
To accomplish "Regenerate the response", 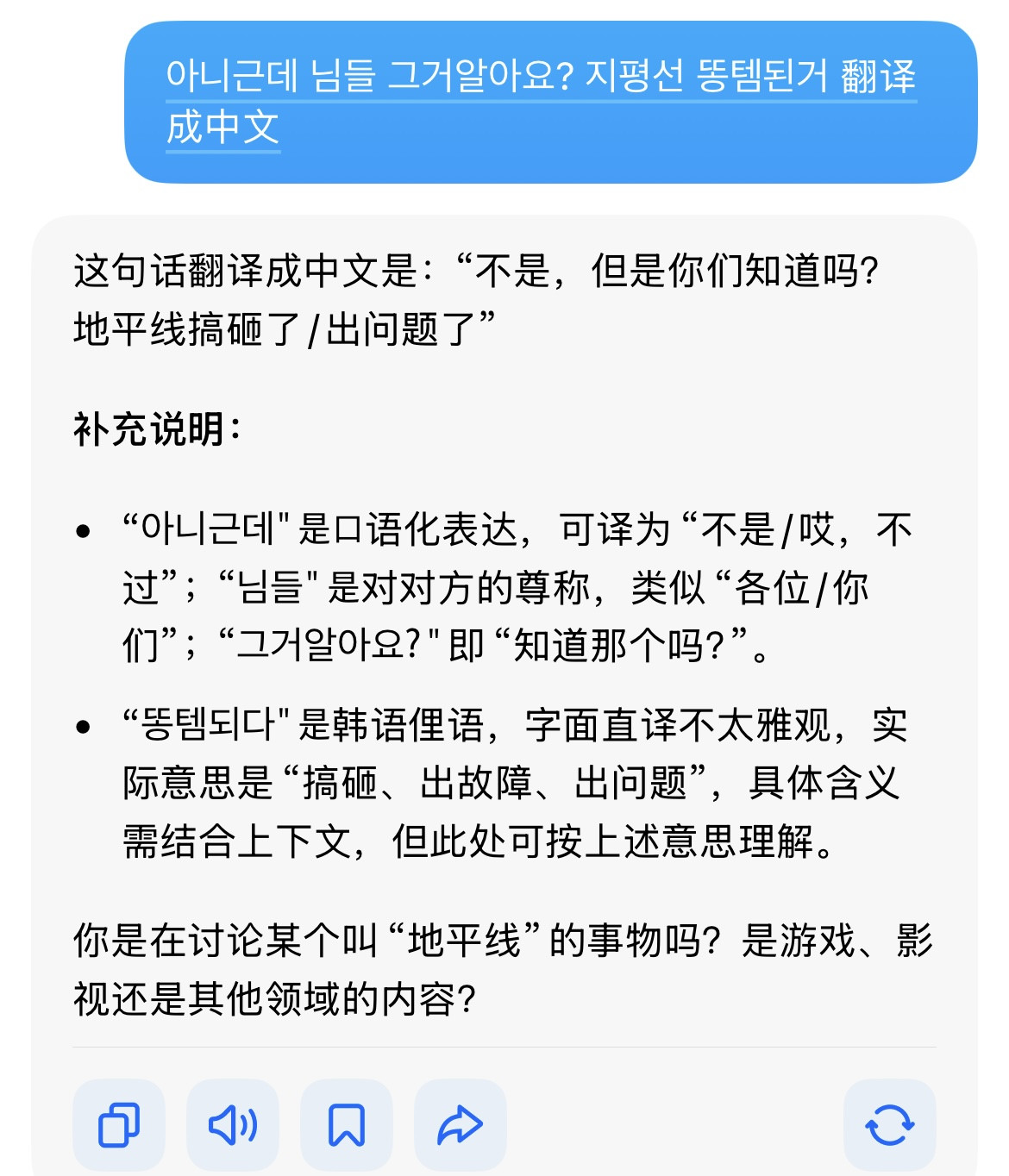I will pyautogui.click(x=890, y=1124).
